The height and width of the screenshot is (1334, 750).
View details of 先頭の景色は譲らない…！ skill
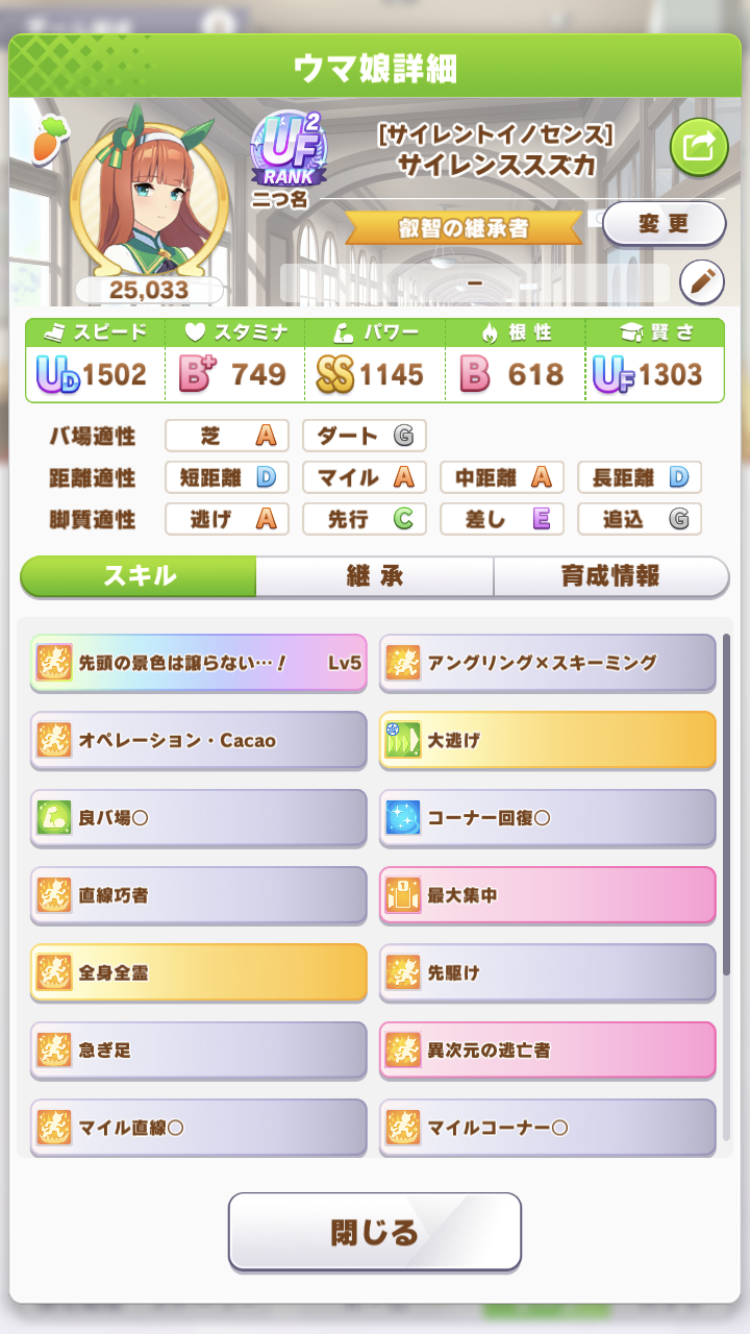[x=199, y=662]
